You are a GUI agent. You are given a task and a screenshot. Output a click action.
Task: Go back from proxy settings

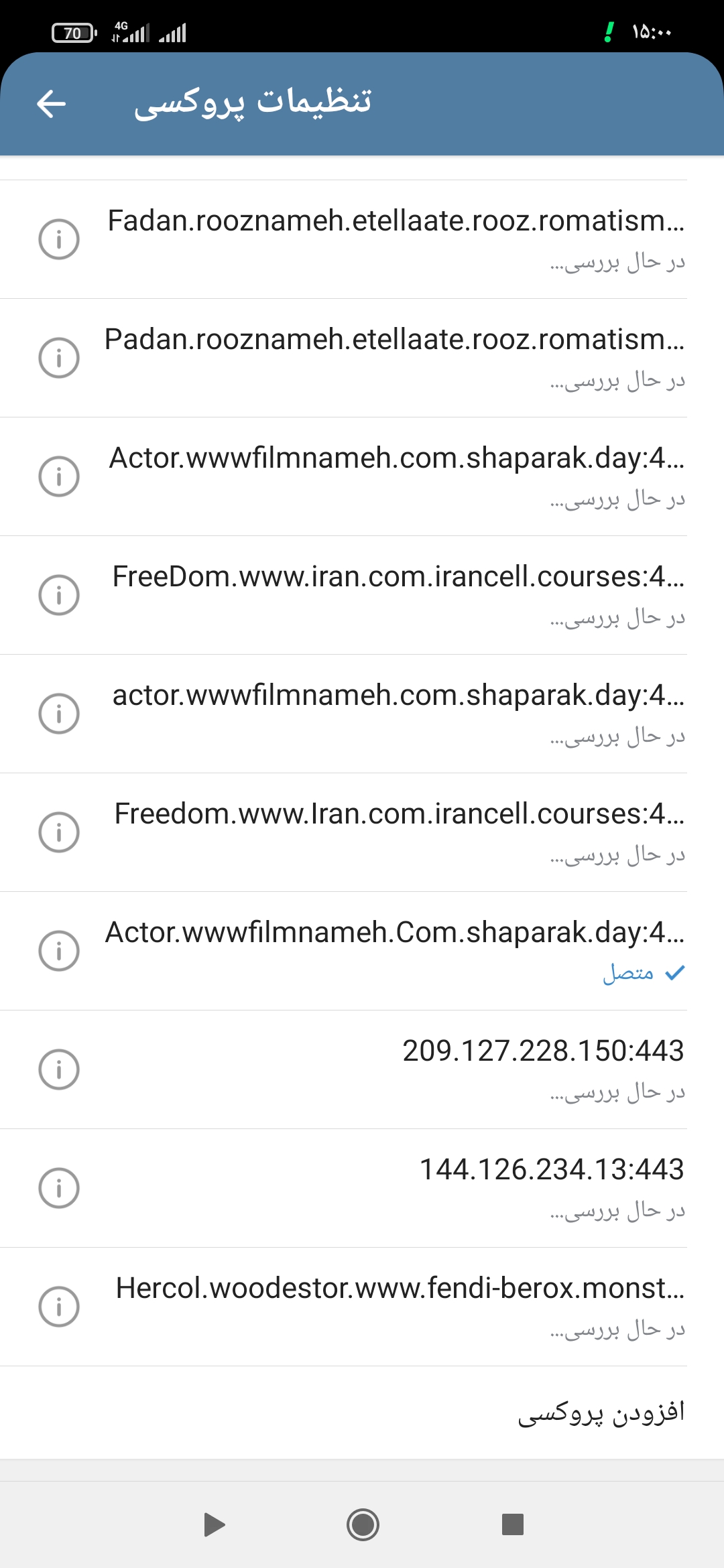coord(52,104)
